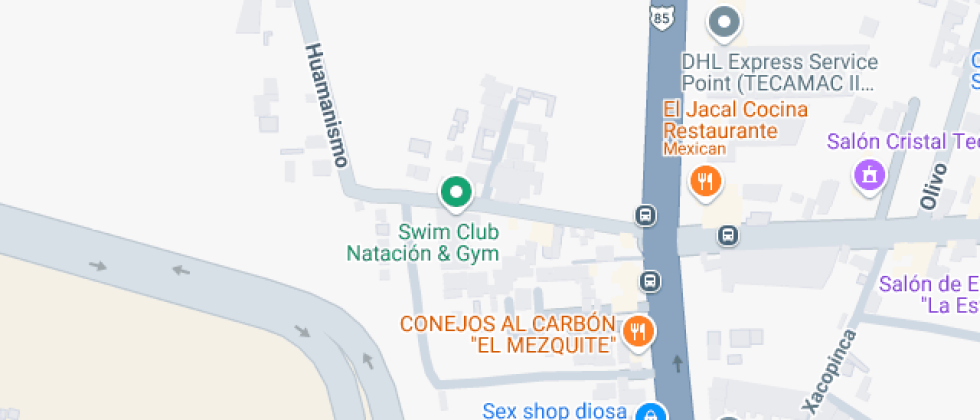Open the bus stop below El Jacal restaurant
This screenshot has height=420, width=980.
pos(729,236)
